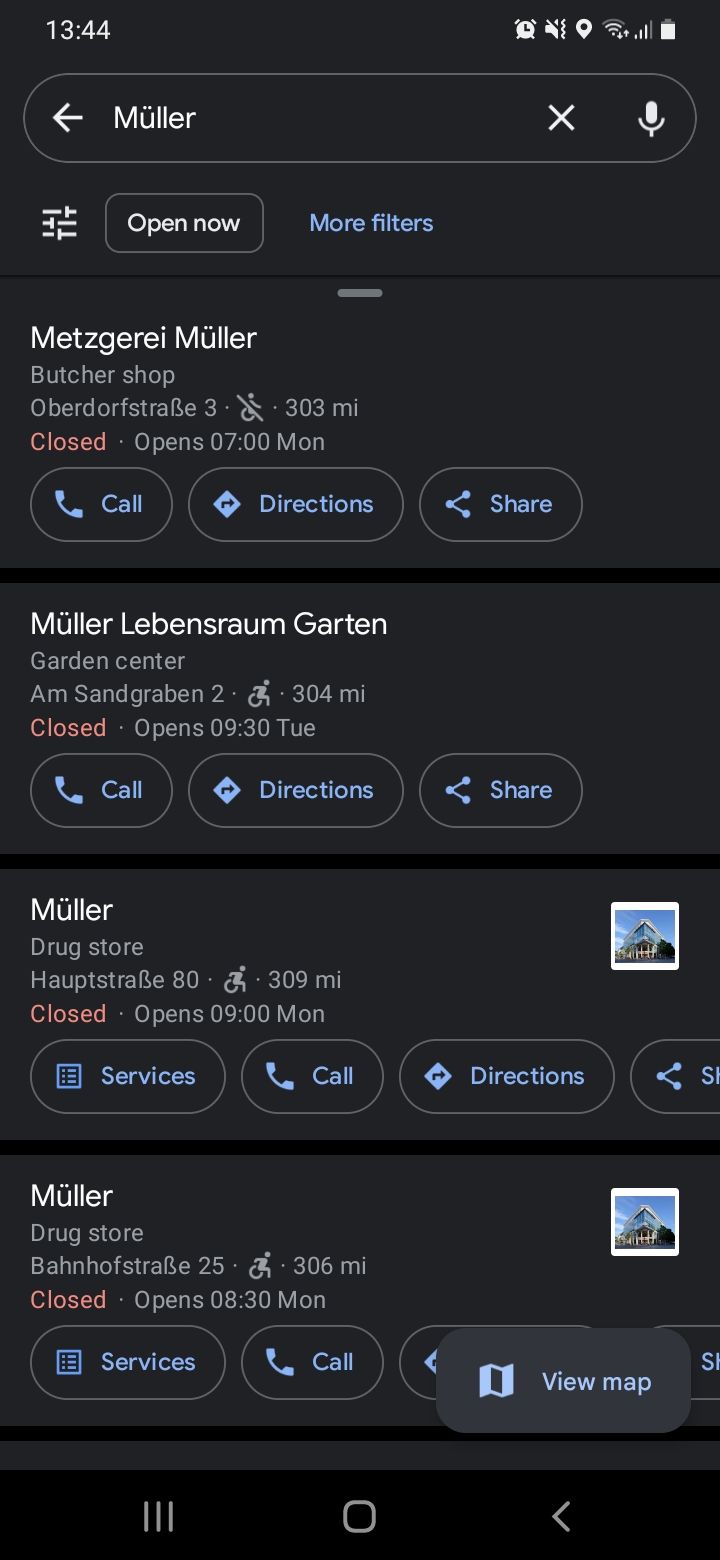Viewport: 720px width, 1560px height.
Task: Get directions to Müller Lebensraum Garten
Action: [x=295, y=790]
